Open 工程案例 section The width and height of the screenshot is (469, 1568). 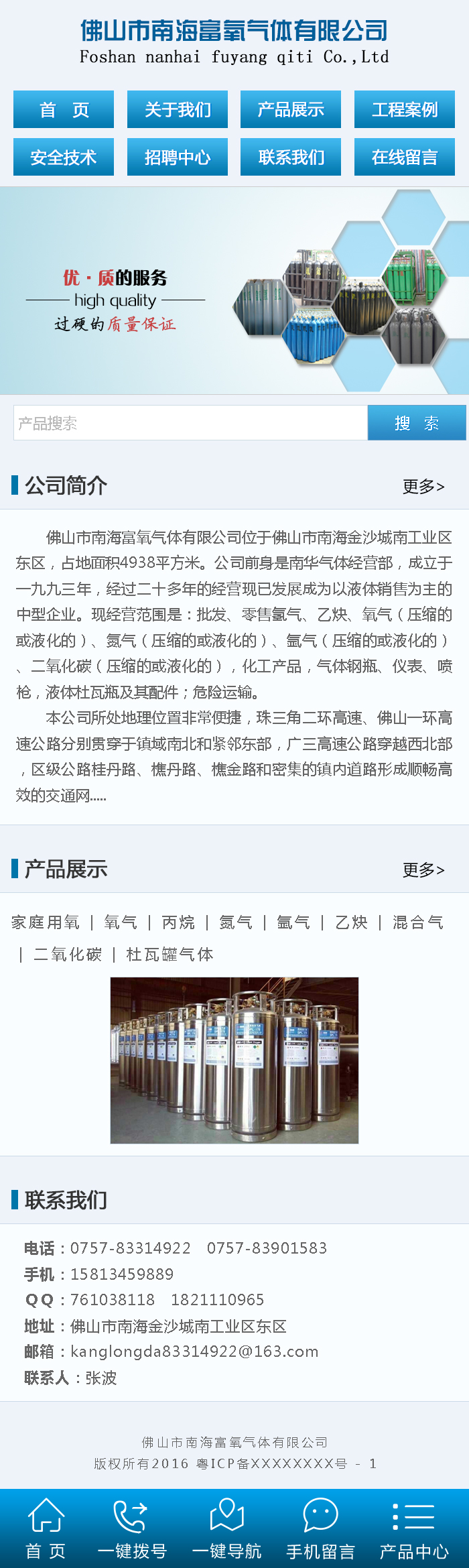(405, 109)
